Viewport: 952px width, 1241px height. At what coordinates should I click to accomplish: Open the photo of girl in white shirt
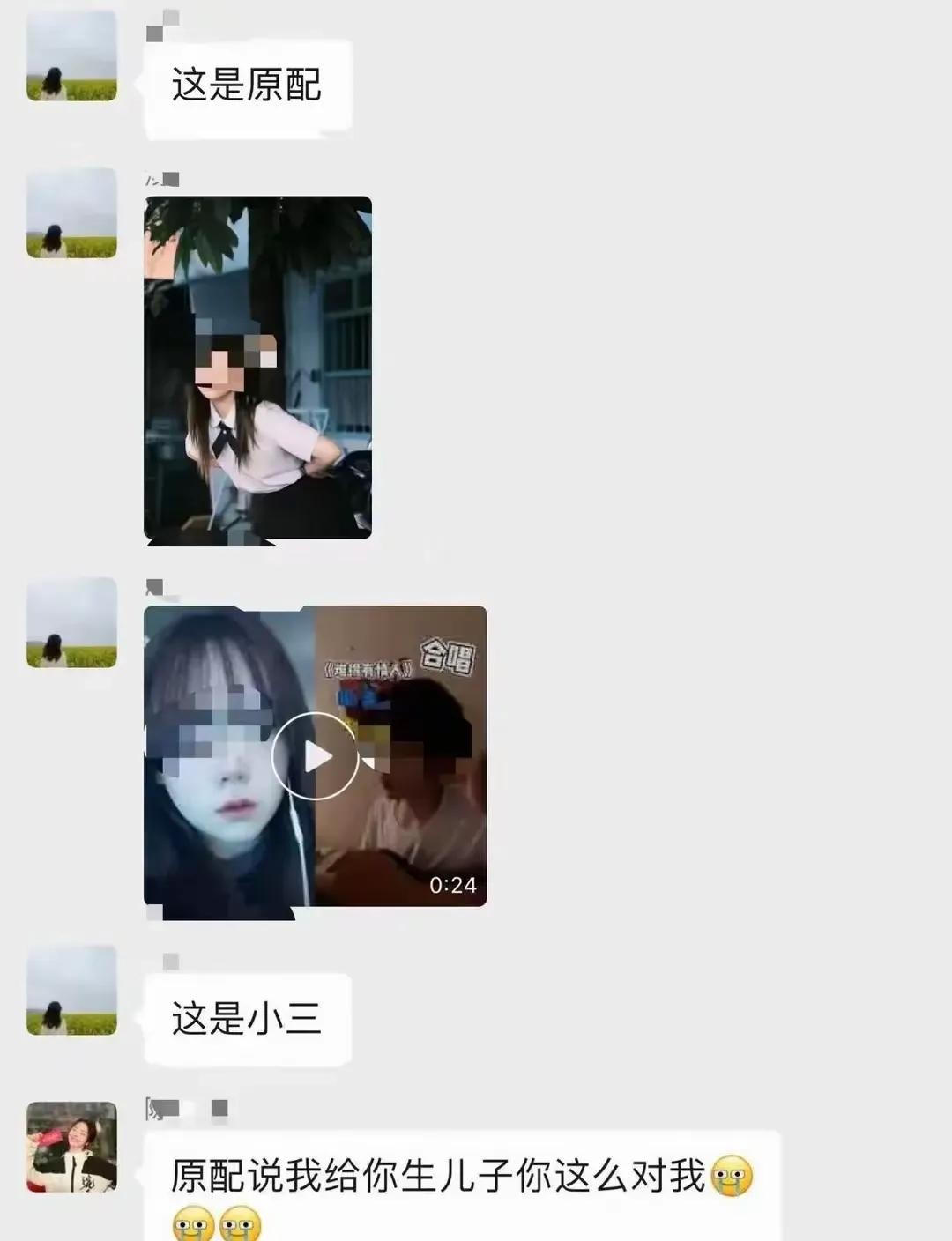[257, 367]
